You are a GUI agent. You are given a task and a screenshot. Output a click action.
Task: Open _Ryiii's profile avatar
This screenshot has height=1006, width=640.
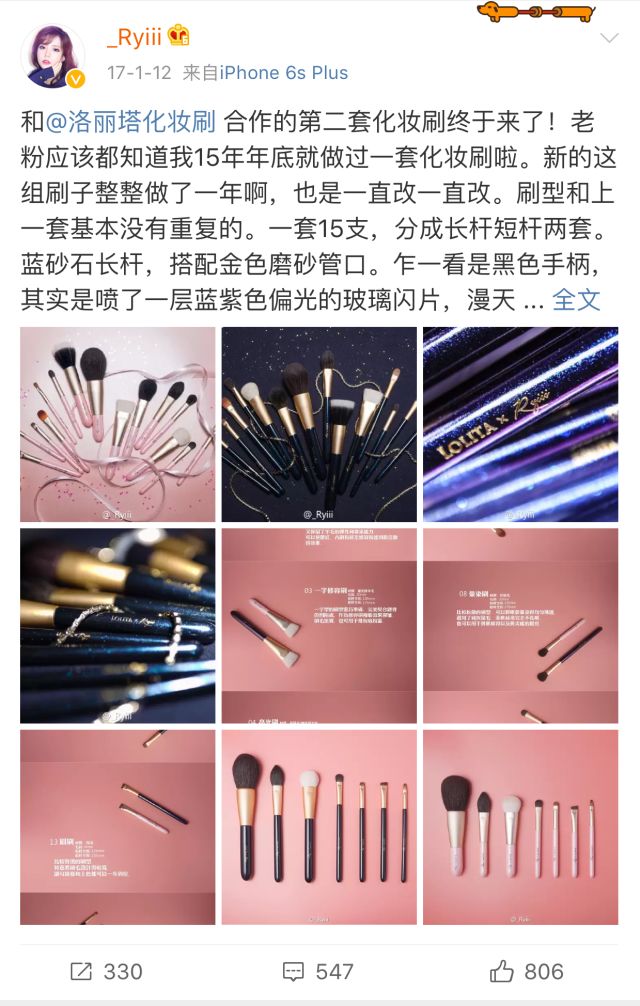point(53,56)
